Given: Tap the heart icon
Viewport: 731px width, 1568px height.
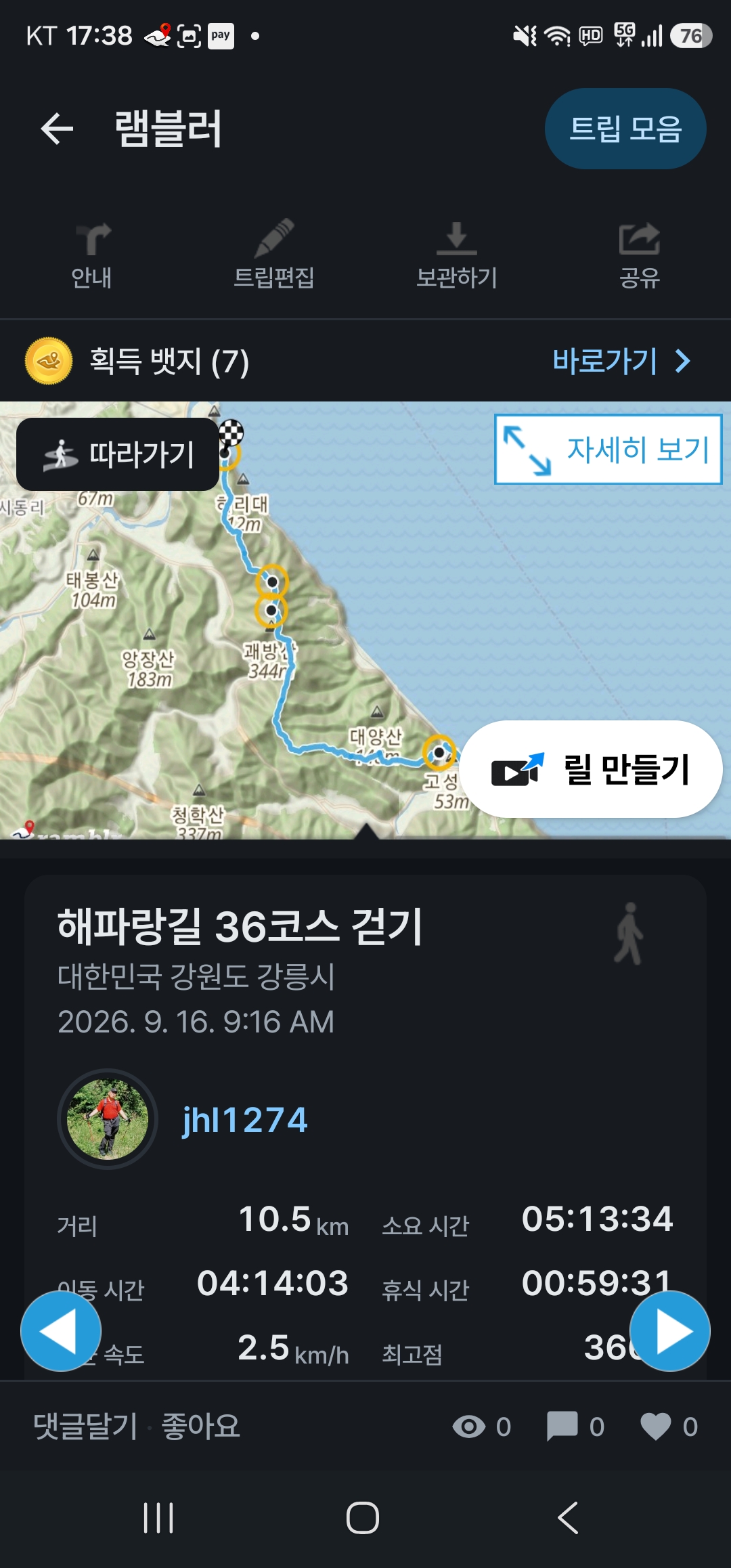Looking at the screenshot, I should [656, 1426].
